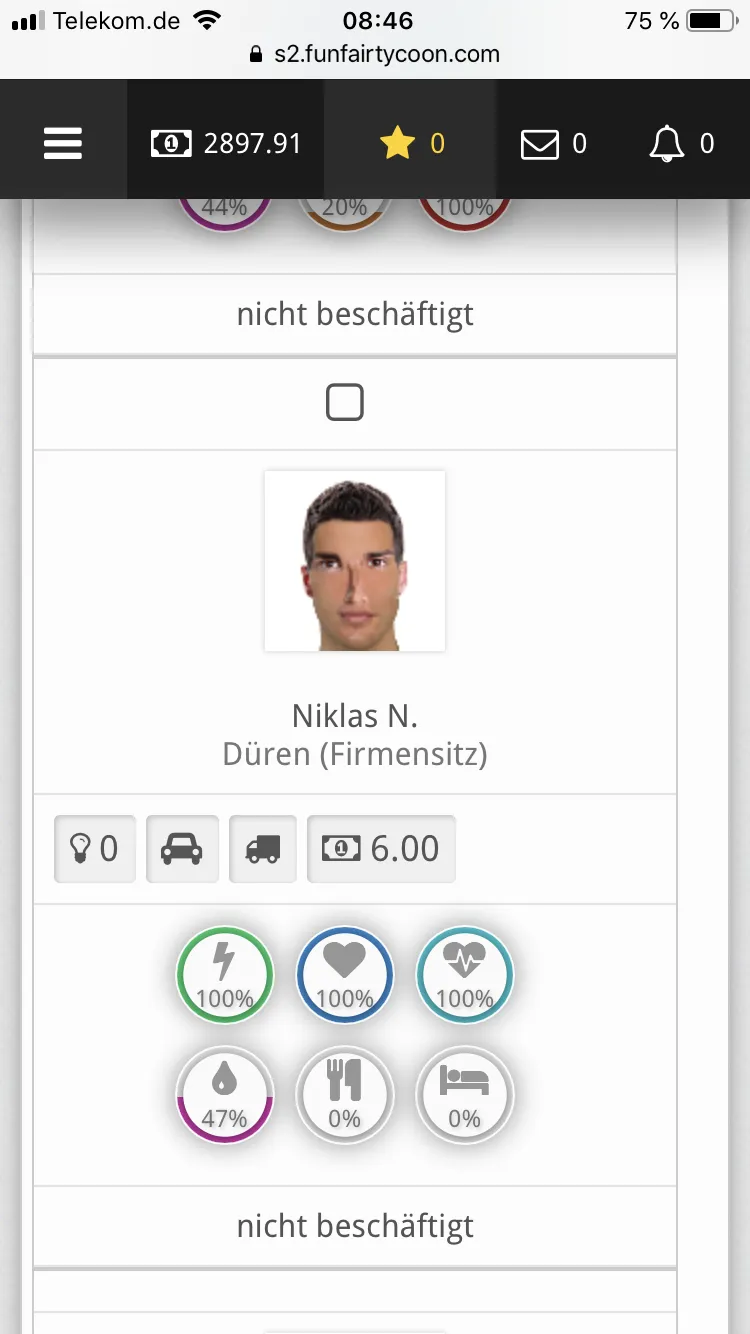This screenshot has width=750, height=1334.
Task: Open the cash balance 2897.91
Action: coord(226,144)
